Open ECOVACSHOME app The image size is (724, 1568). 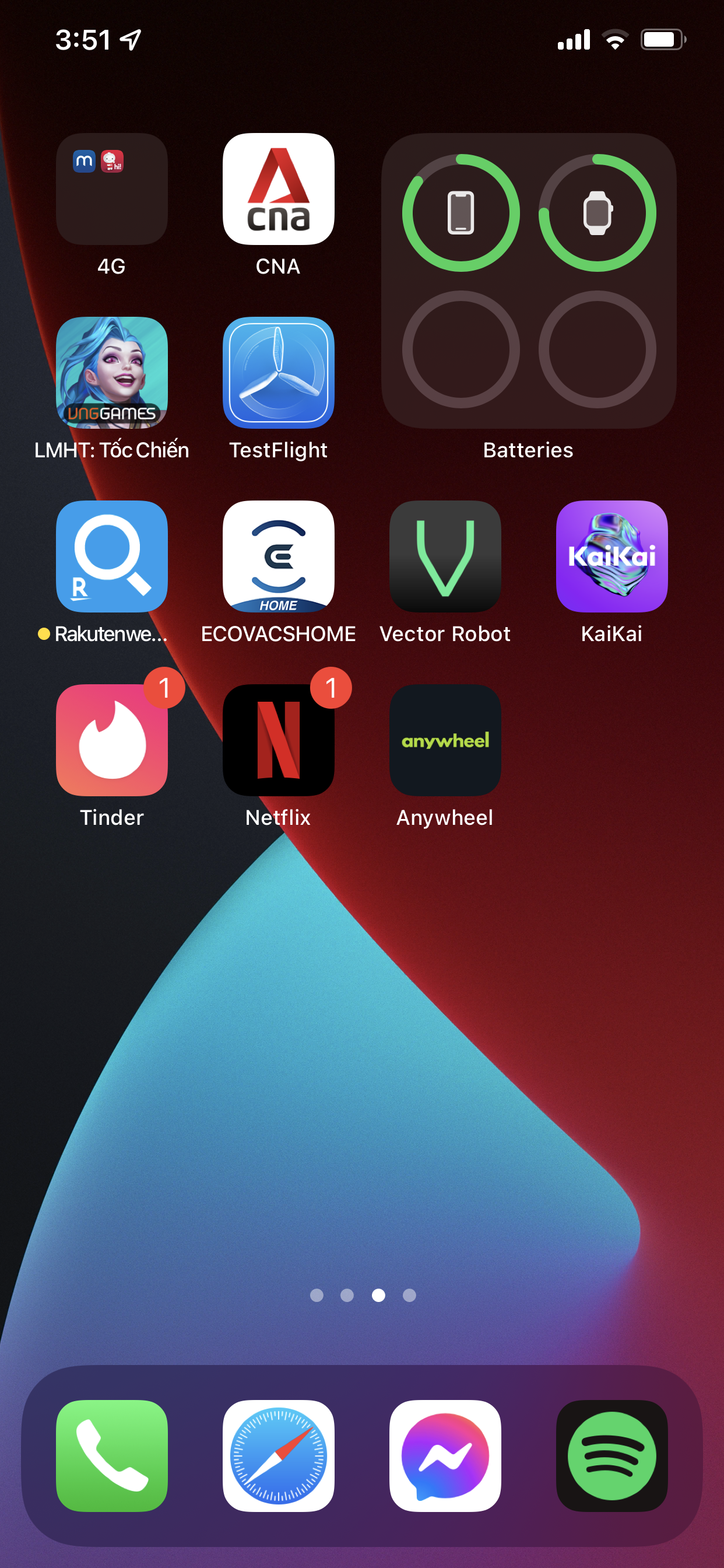(x=278, y=556)
